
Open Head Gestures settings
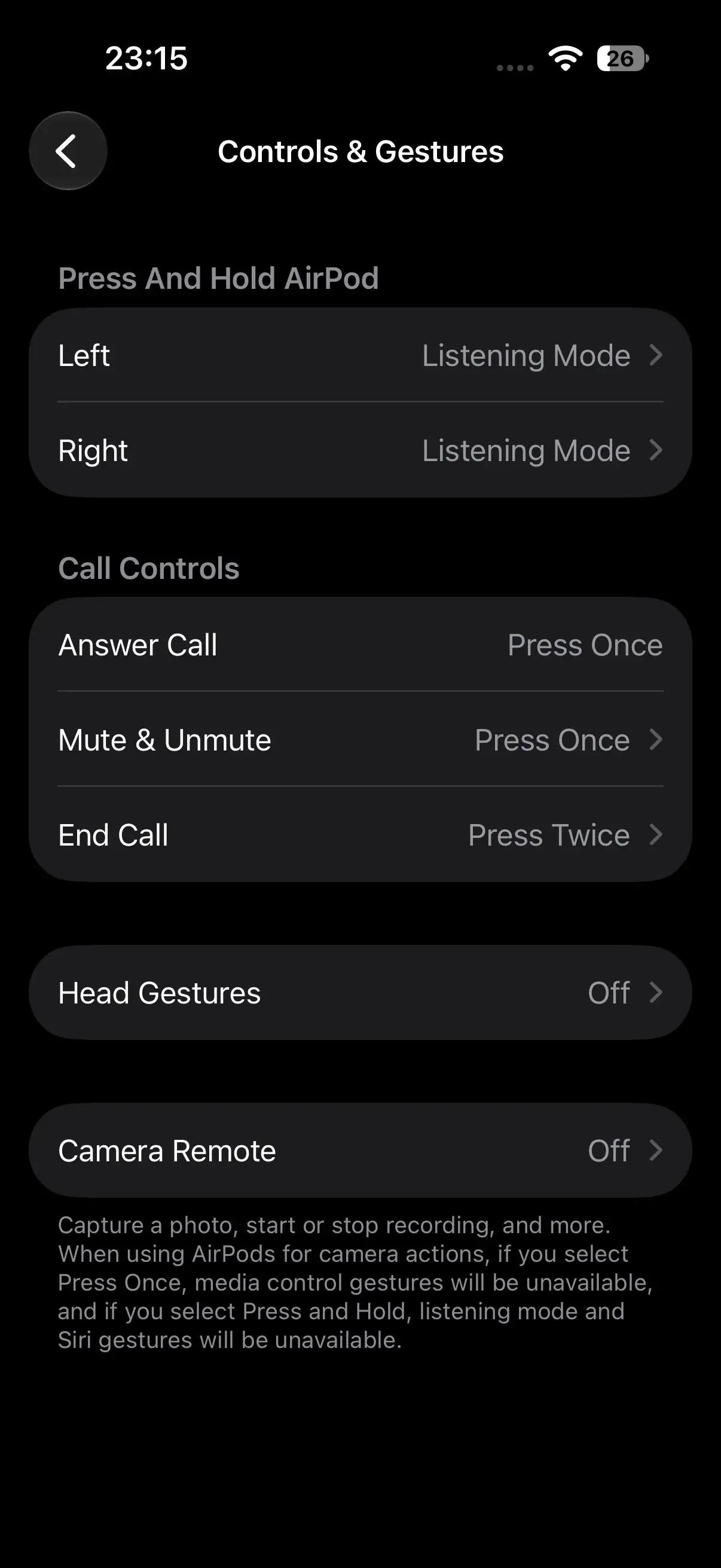coord(360,992)
